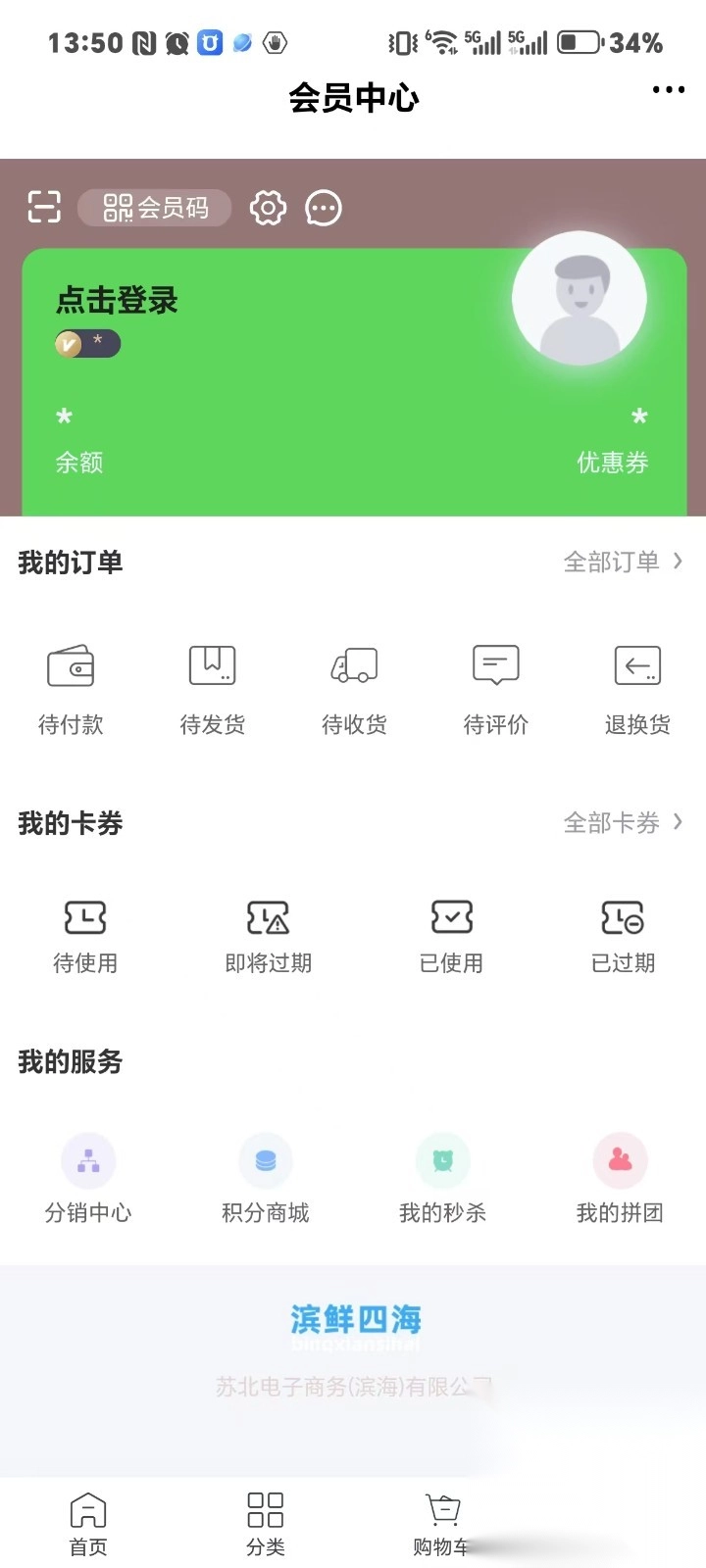This screenshot has width=706, height=1568.
Task: Open the three-dot menu top right
Action: coord(669,90)
